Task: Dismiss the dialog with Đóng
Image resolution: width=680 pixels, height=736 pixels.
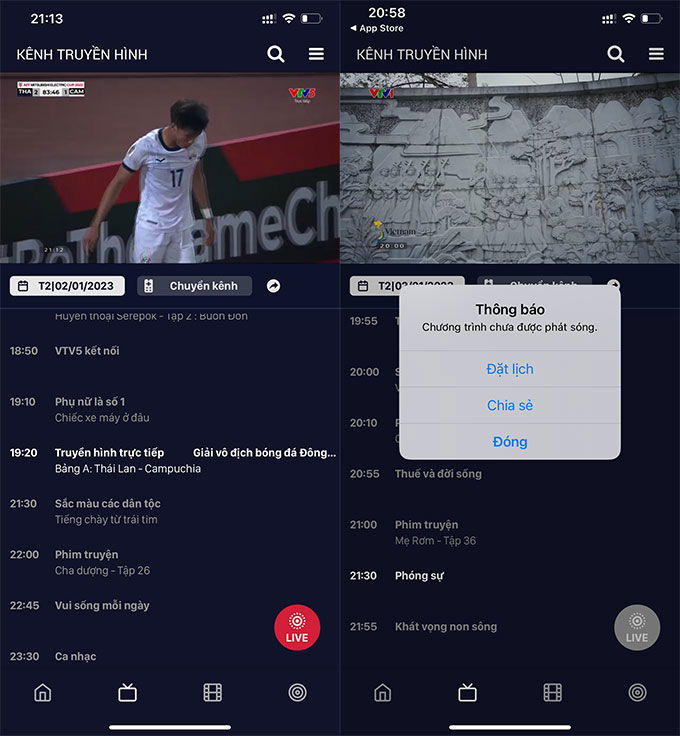Action: point(510,441)
